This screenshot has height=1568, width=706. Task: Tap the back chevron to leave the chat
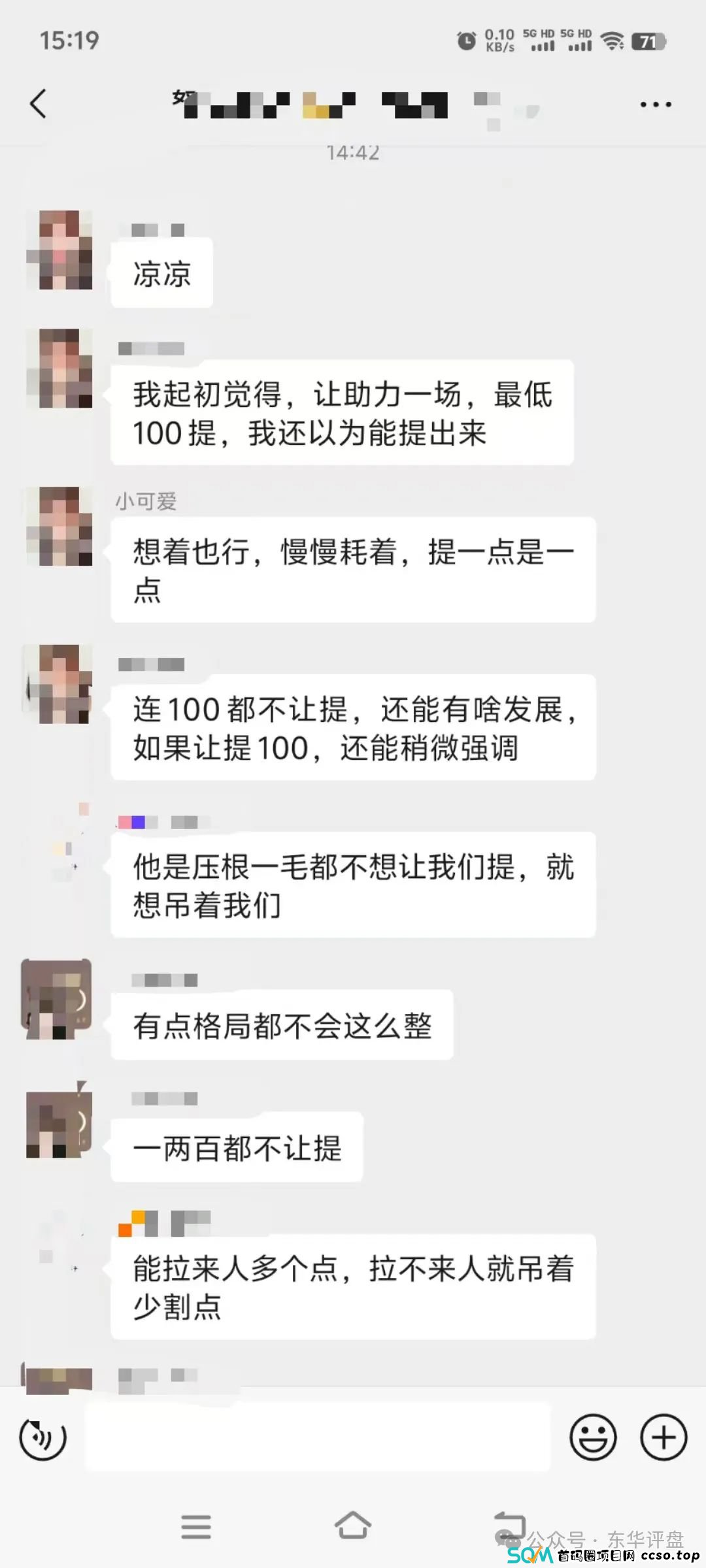39,103
